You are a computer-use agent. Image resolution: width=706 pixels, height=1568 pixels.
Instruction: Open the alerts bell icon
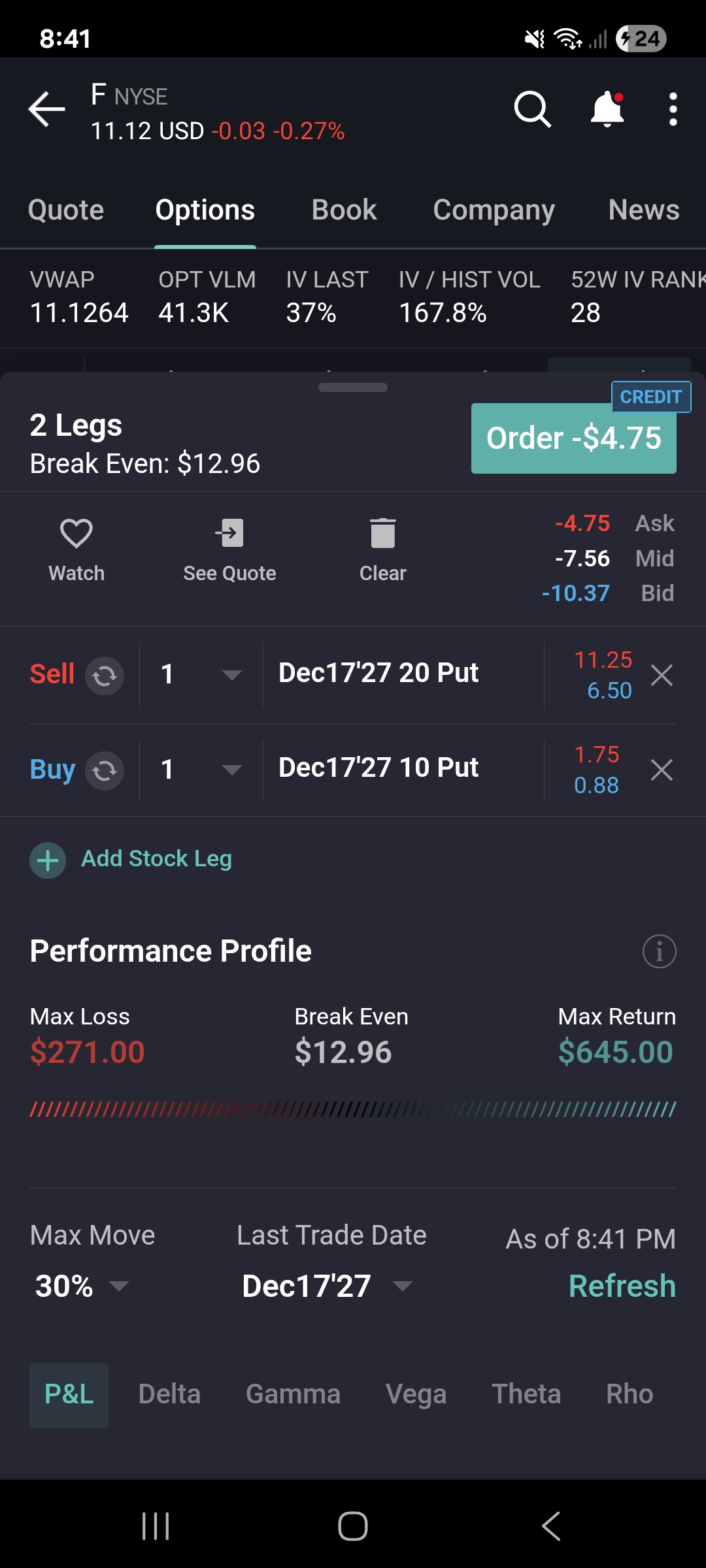(x=607, y=108)
